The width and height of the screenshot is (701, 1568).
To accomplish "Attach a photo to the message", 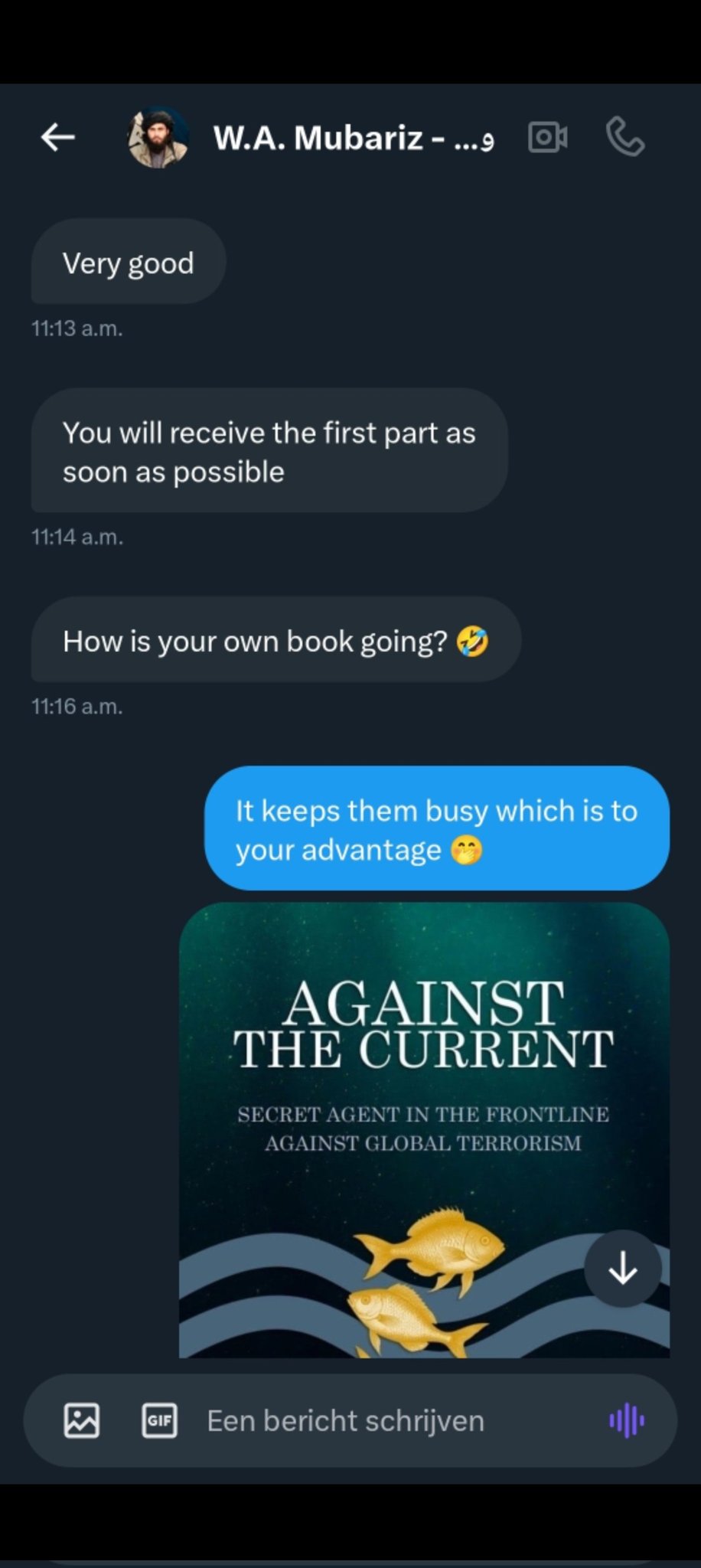I will tap(81, 1421).
